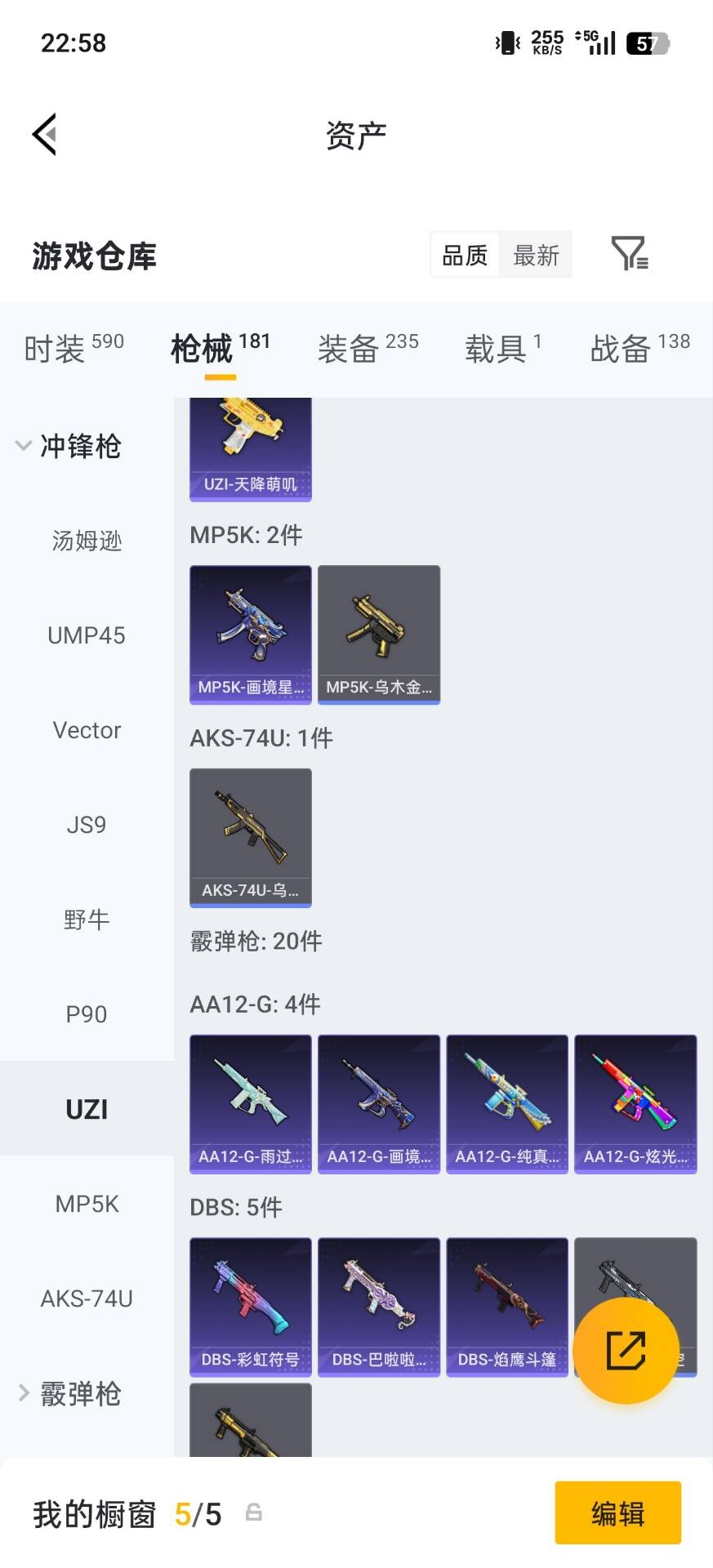Toggle sorting to 品质
713x1568 pixels.
[463, 255]
